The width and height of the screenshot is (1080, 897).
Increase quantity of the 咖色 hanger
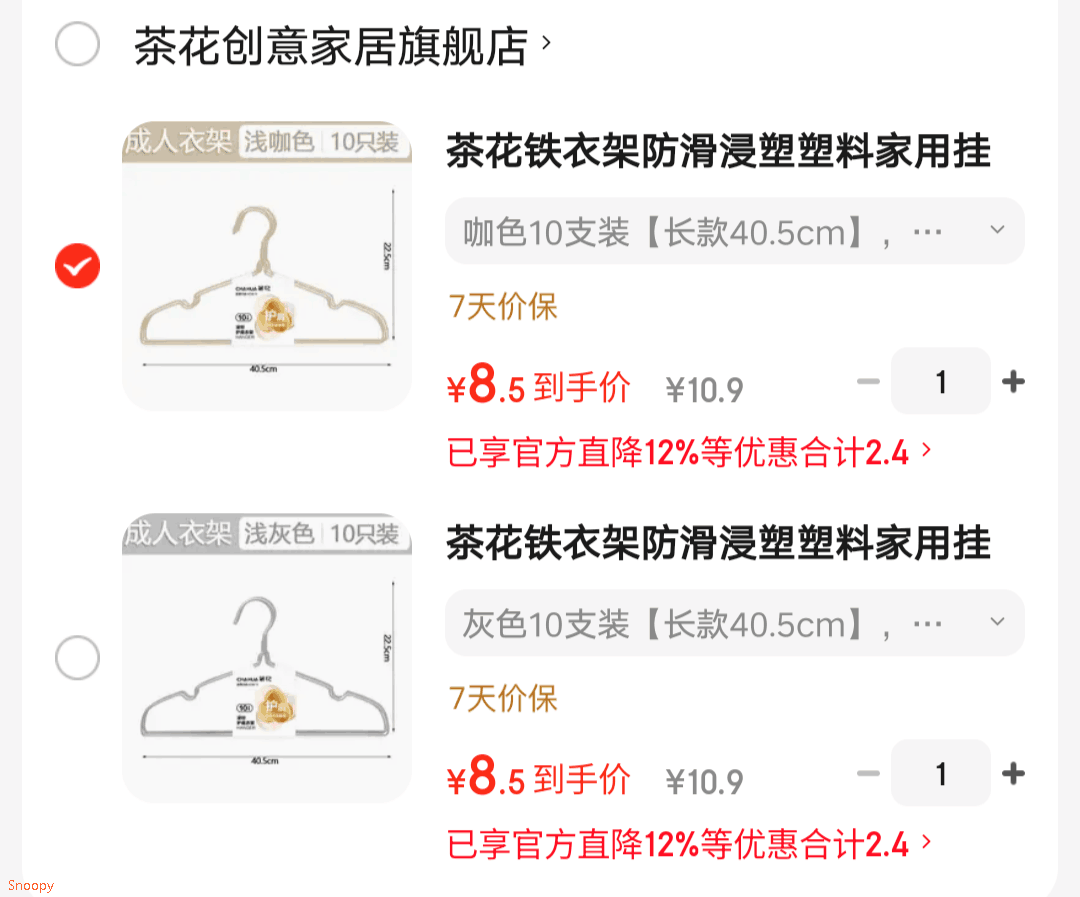[1013, 382]
